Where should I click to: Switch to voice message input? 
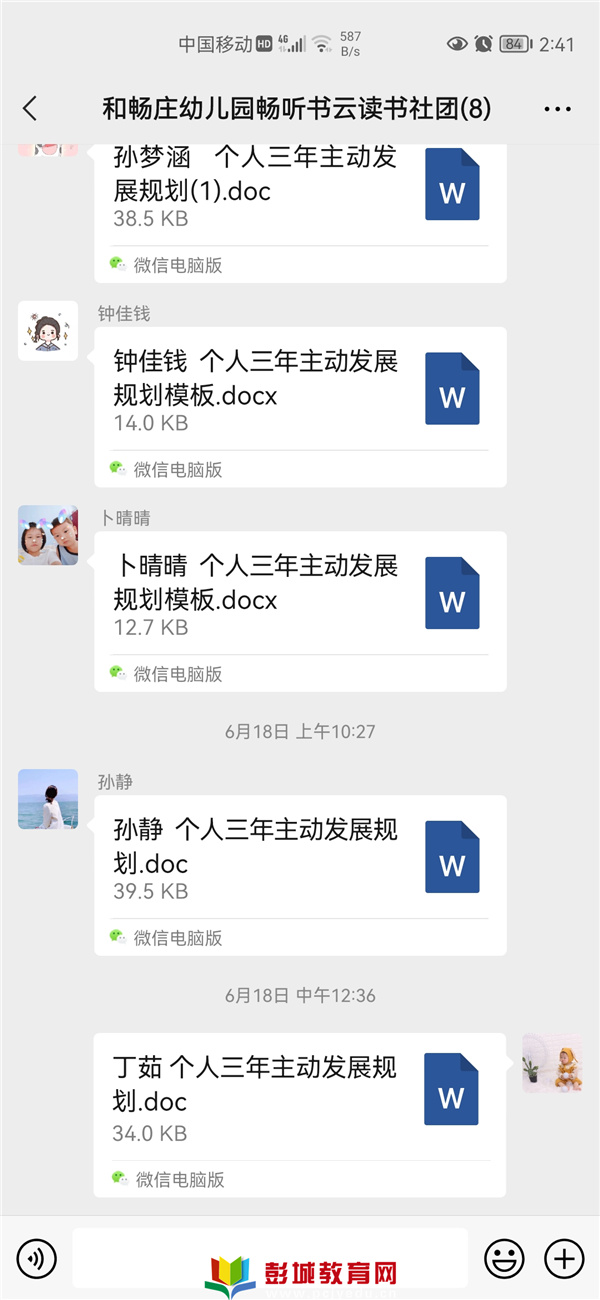37,1257
